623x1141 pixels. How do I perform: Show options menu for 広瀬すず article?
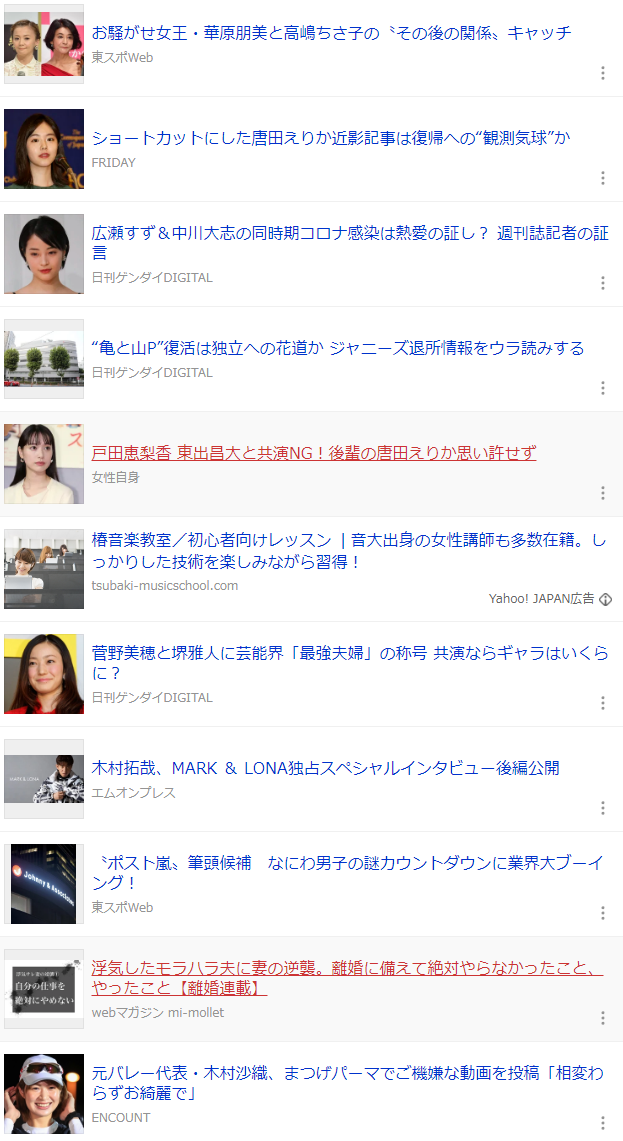[603, 283]
